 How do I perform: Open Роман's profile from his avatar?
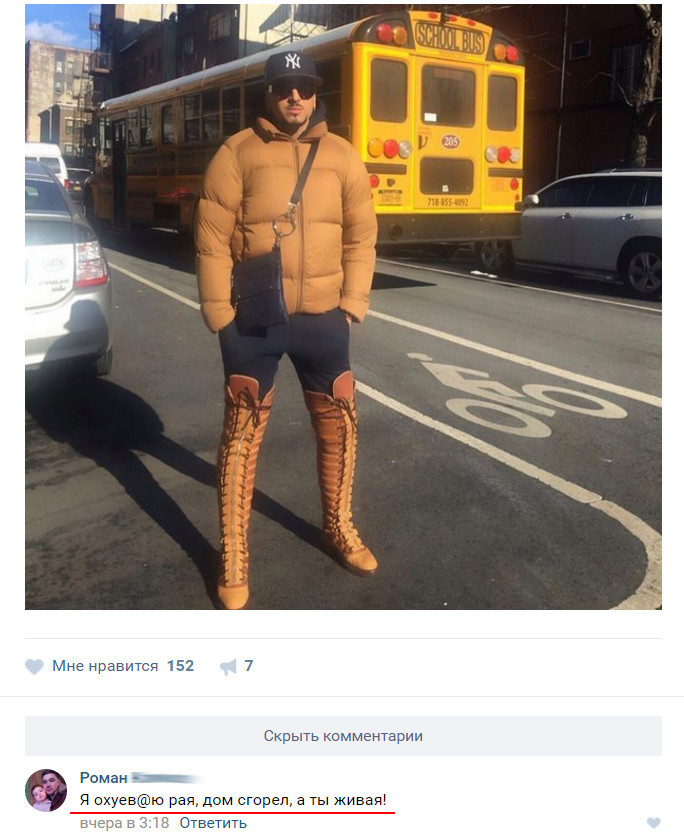(x=46, y=790)
